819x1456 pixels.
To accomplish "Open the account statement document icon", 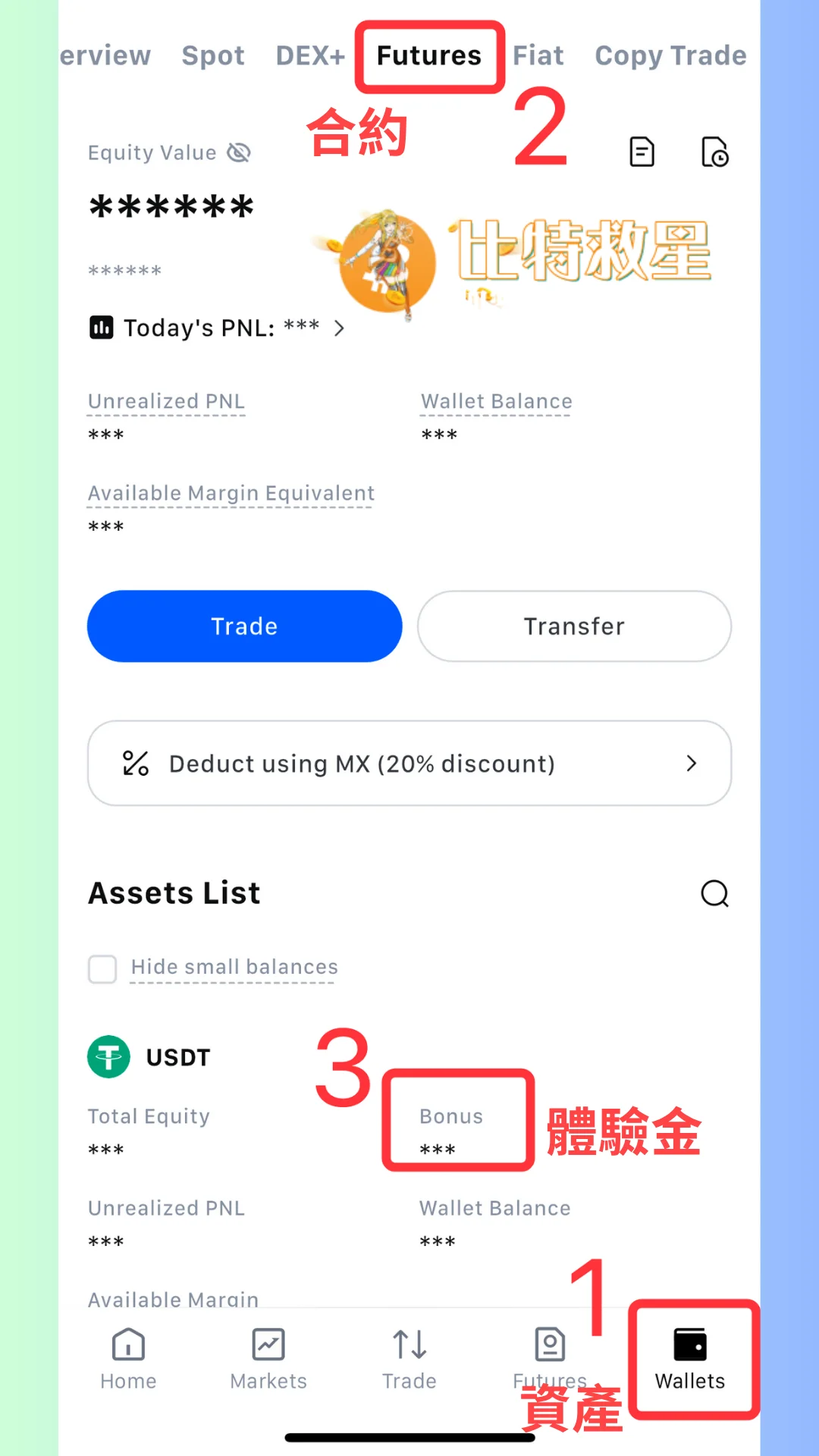I will [641, 152].
